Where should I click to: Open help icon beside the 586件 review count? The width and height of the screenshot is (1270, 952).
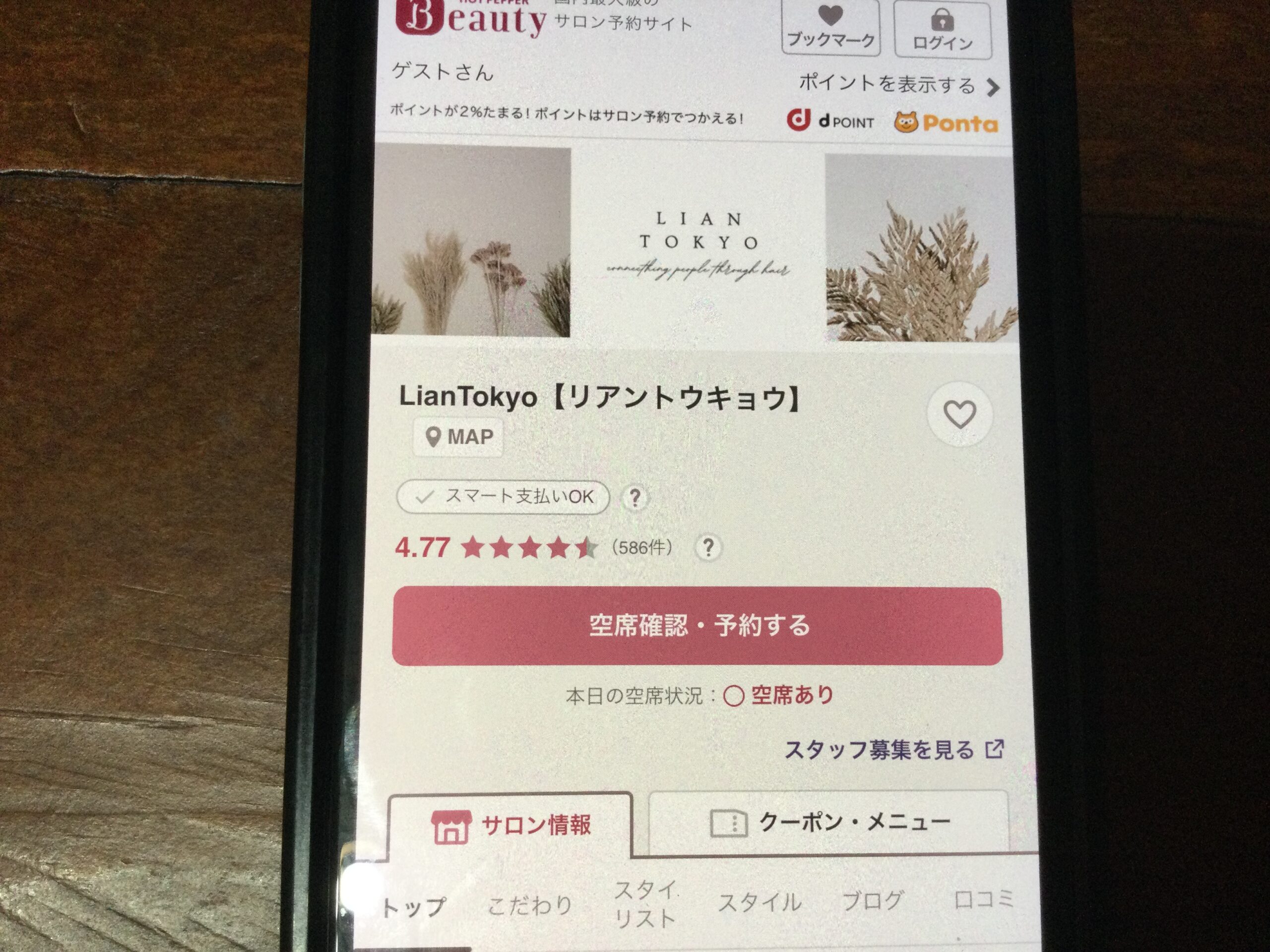(x=708, y=547)
